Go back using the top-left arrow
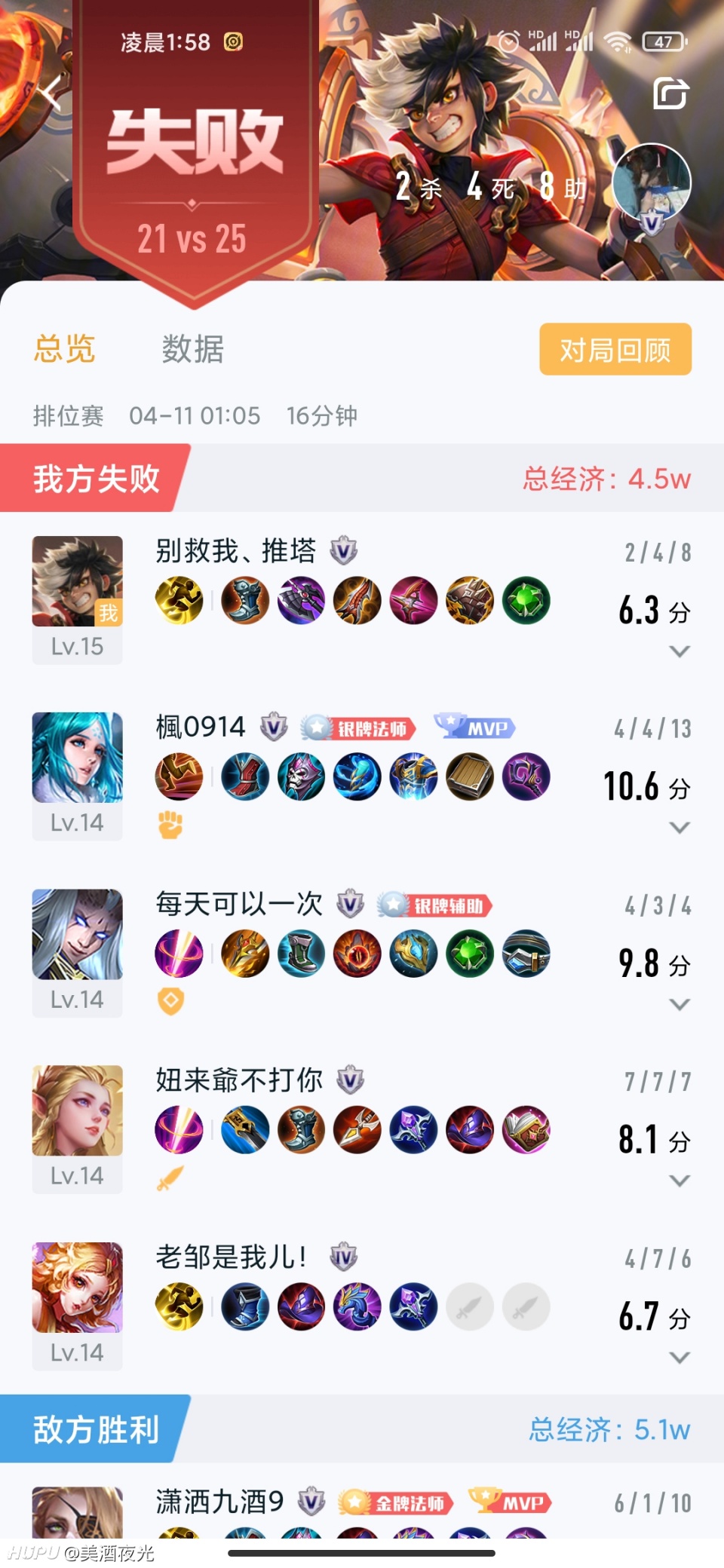 point(50,93)
